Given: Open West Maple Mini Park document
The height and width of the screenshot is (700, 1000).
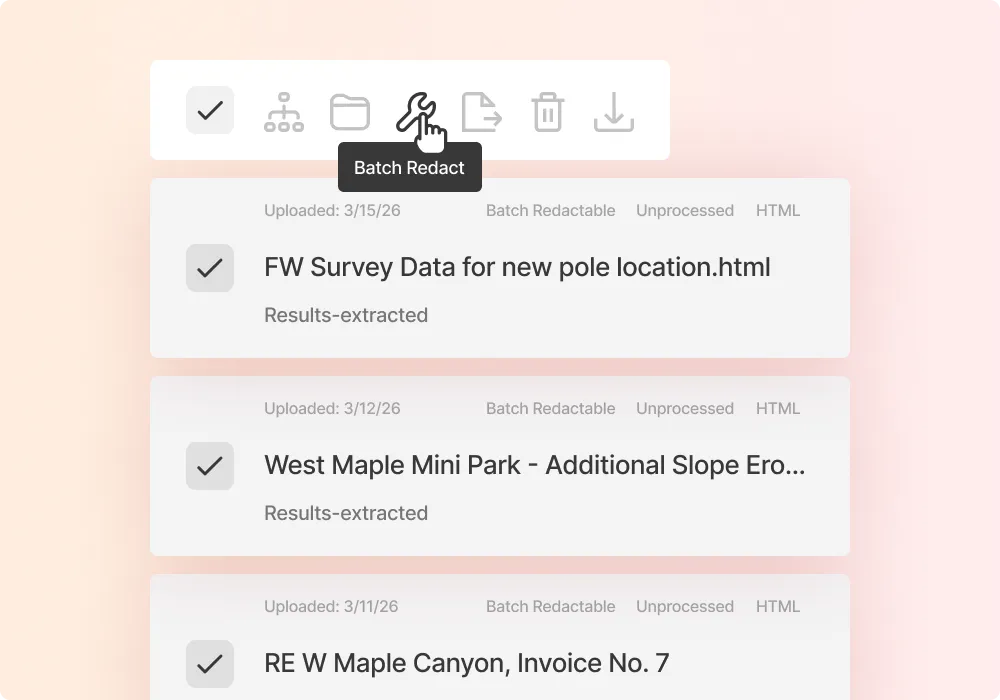Looking at the screenshot, I should pos(534,466).
